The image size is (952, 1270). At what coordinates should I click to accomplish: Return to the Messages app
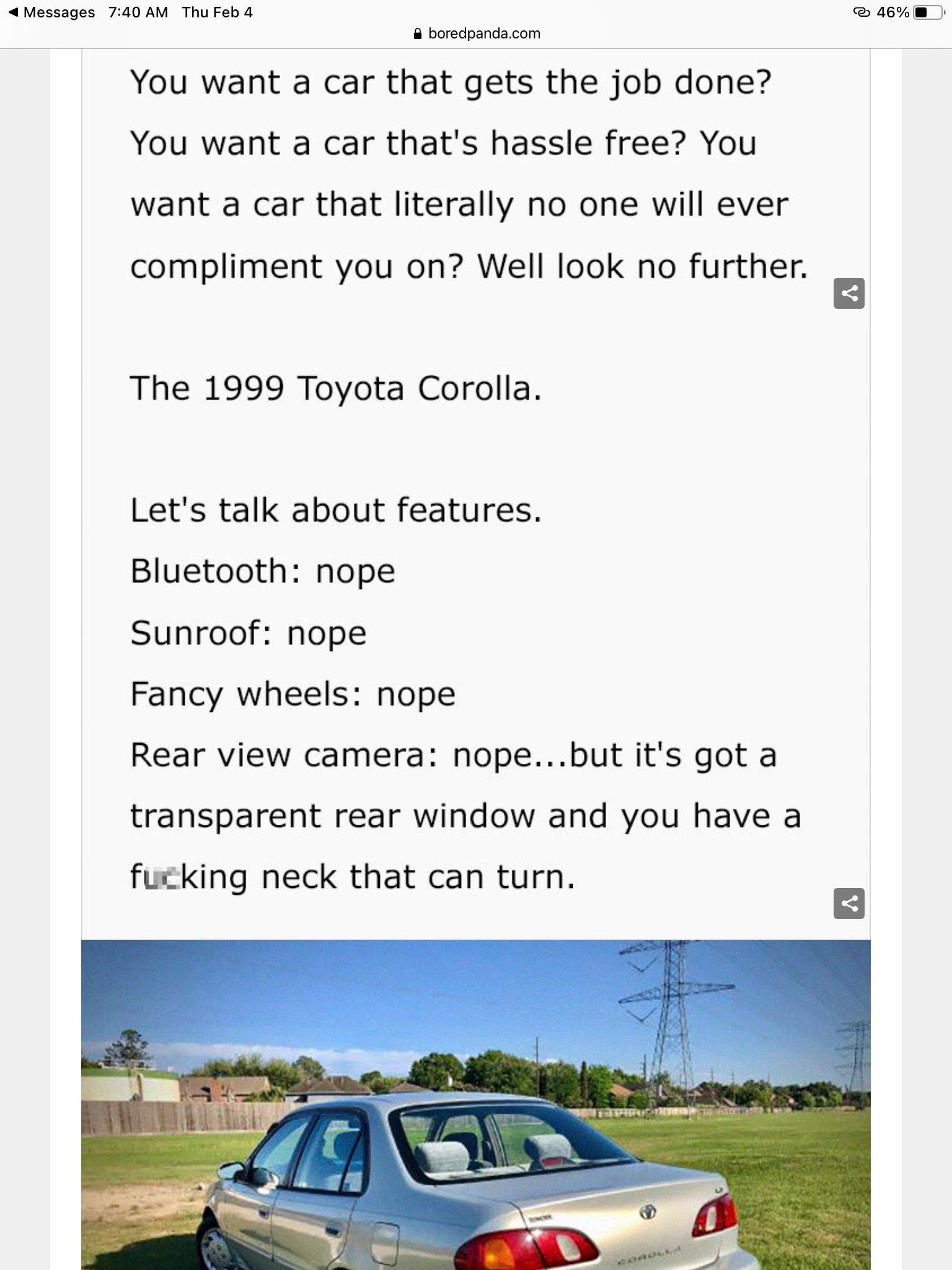[x=52, y=12]
